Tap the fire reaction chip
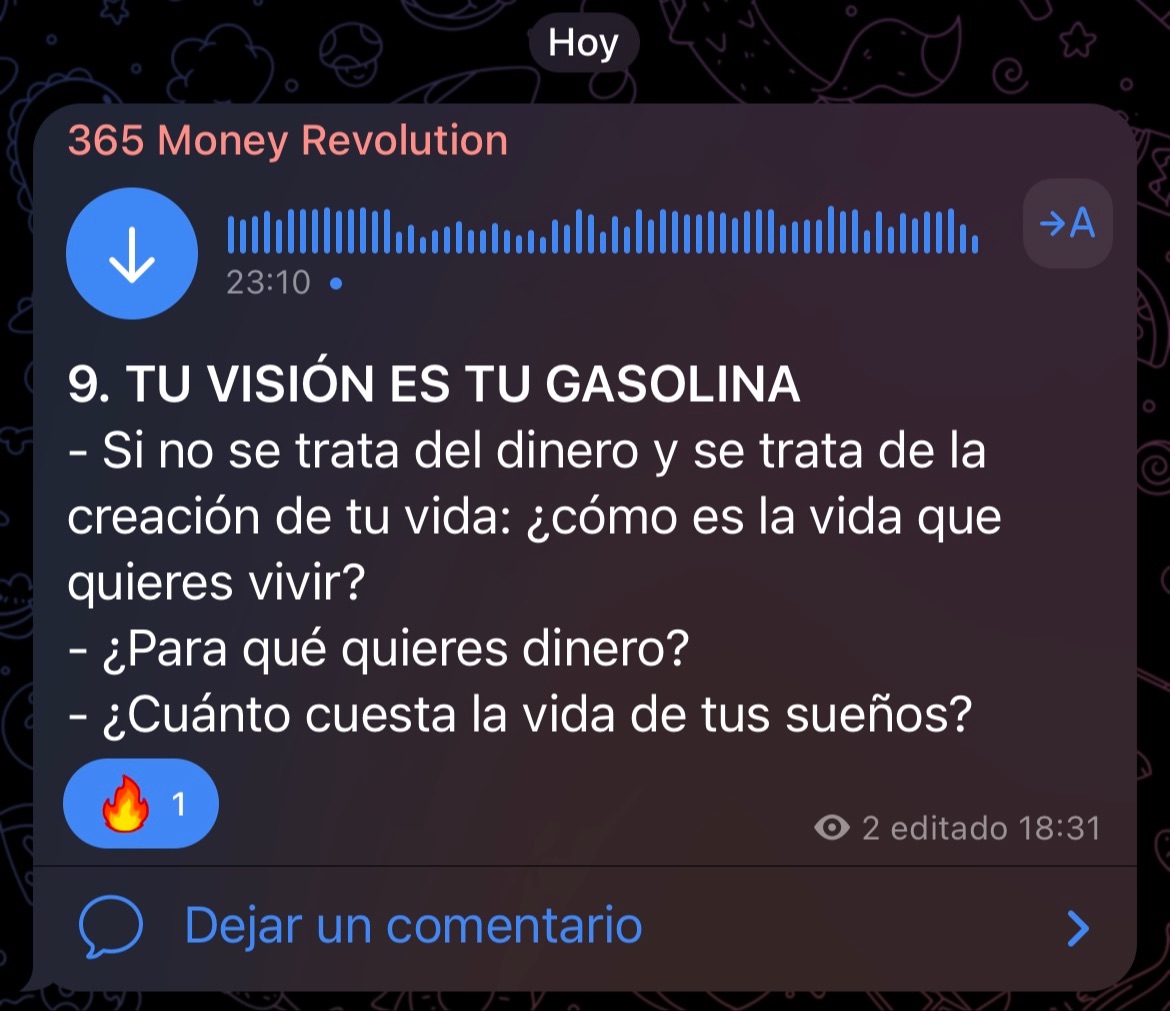Viewport: 1170px width, 1011px height. click(x=140, y=804)
